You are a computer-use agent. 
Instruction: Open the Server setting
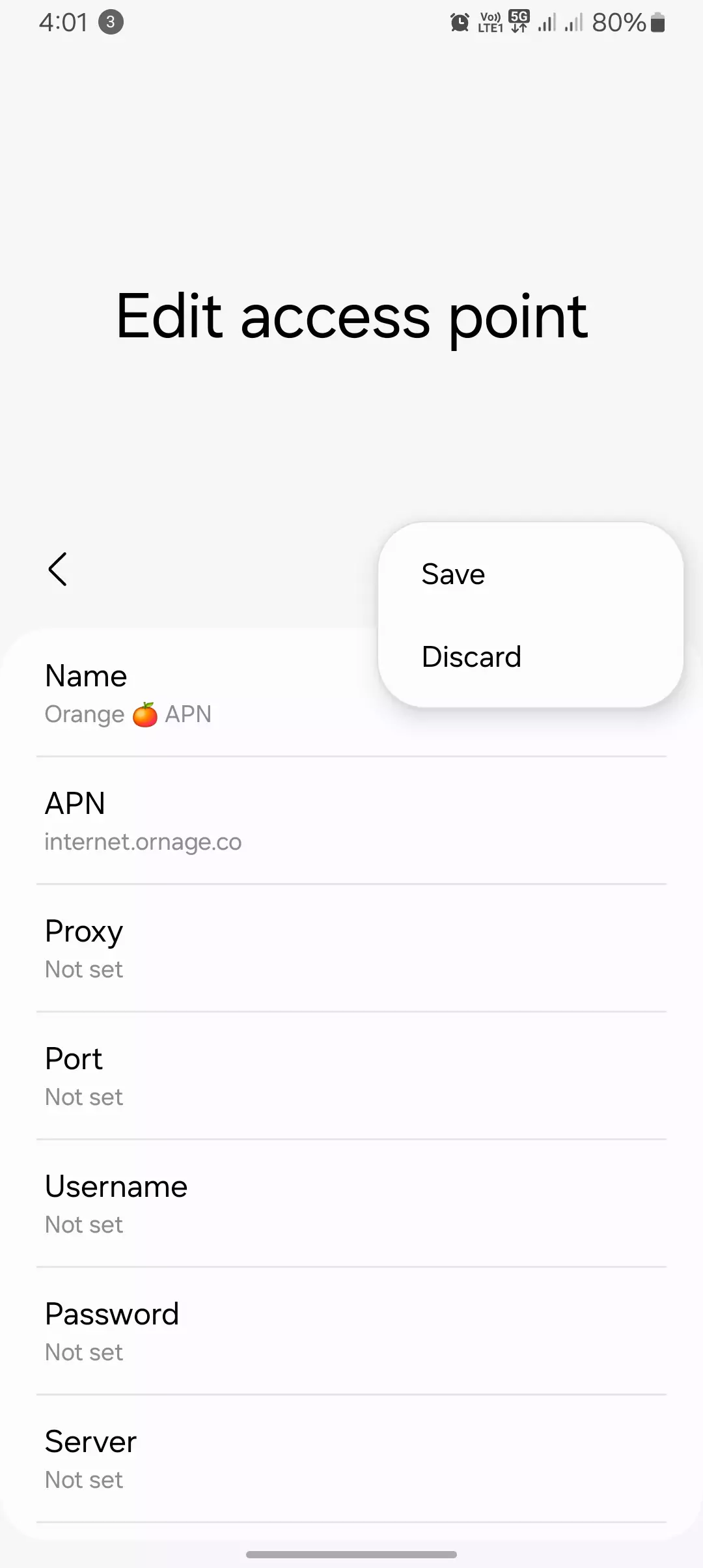point(351,1459)
